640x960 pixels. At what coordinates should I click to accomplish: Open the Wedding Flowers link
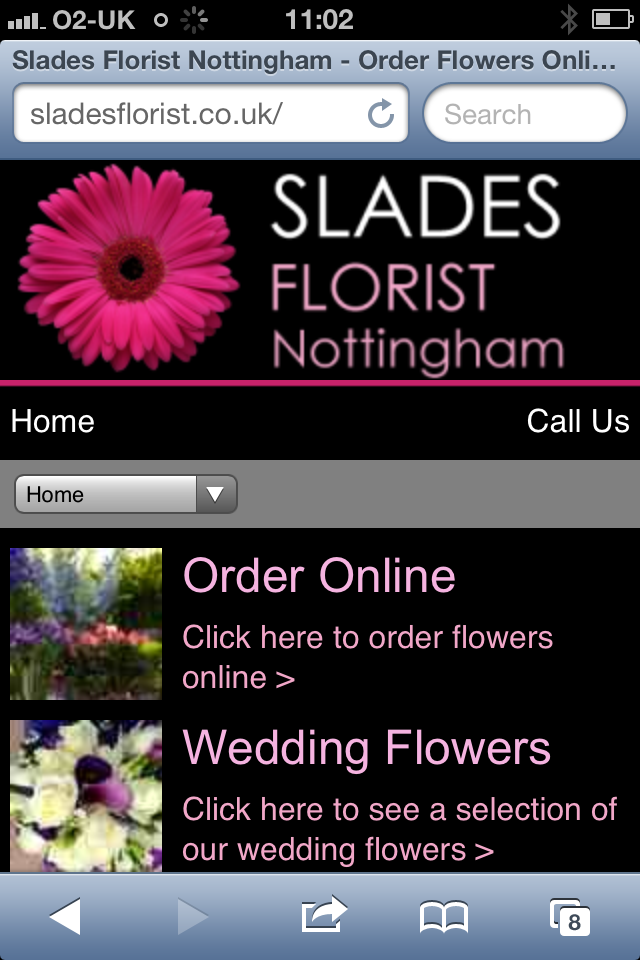click(x=366, y=748)
